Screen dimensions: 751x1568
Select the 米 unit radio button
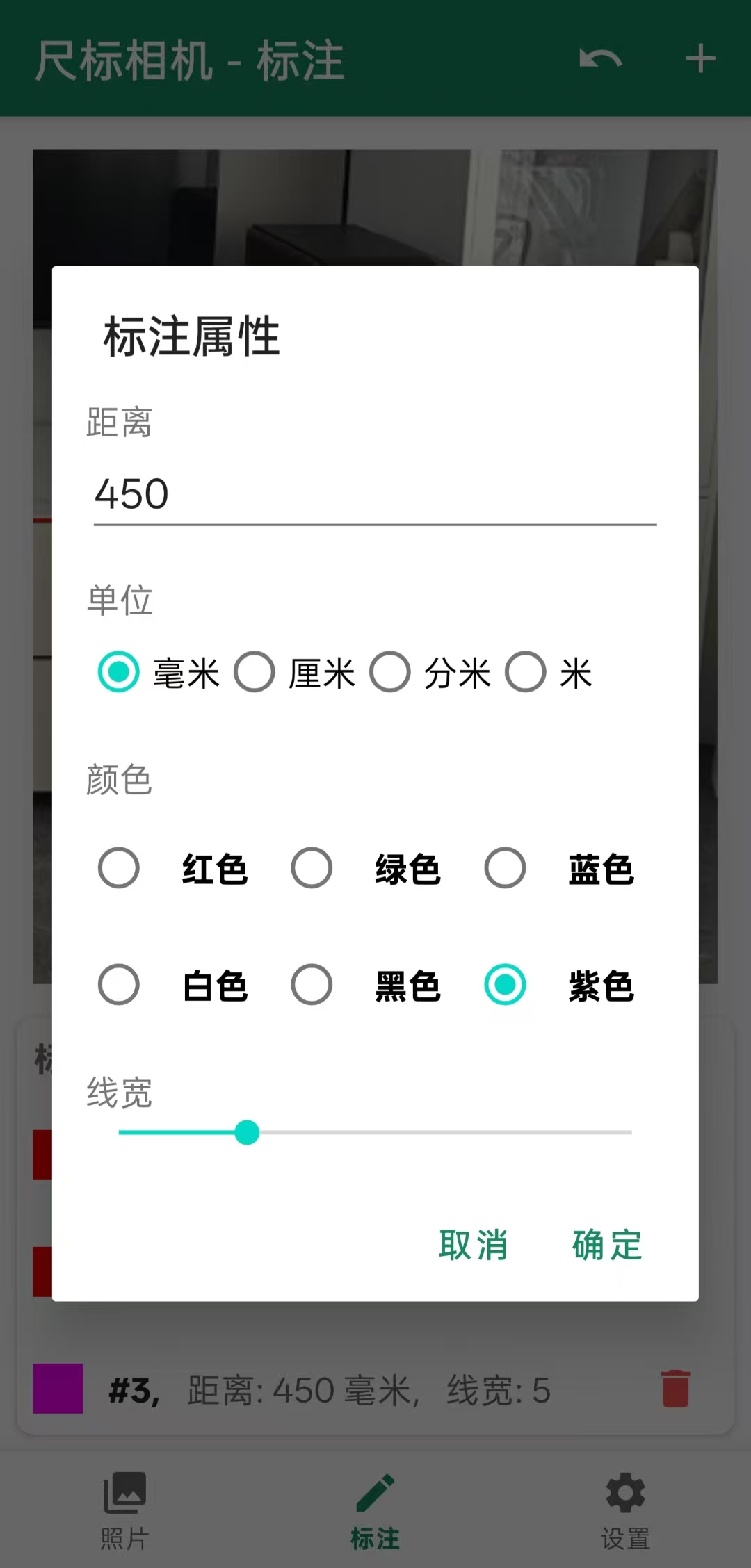pos(526,671)
